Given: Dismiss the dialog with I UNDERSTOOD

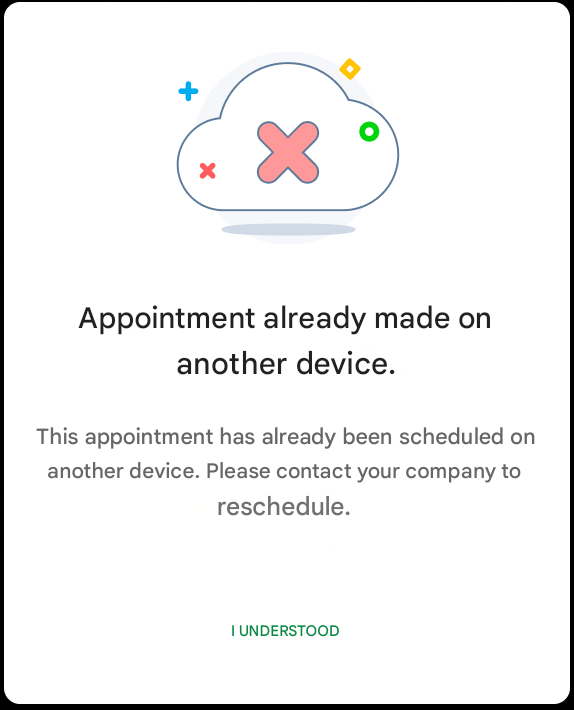Looking at the screenshot, I should tap(285, 631).
